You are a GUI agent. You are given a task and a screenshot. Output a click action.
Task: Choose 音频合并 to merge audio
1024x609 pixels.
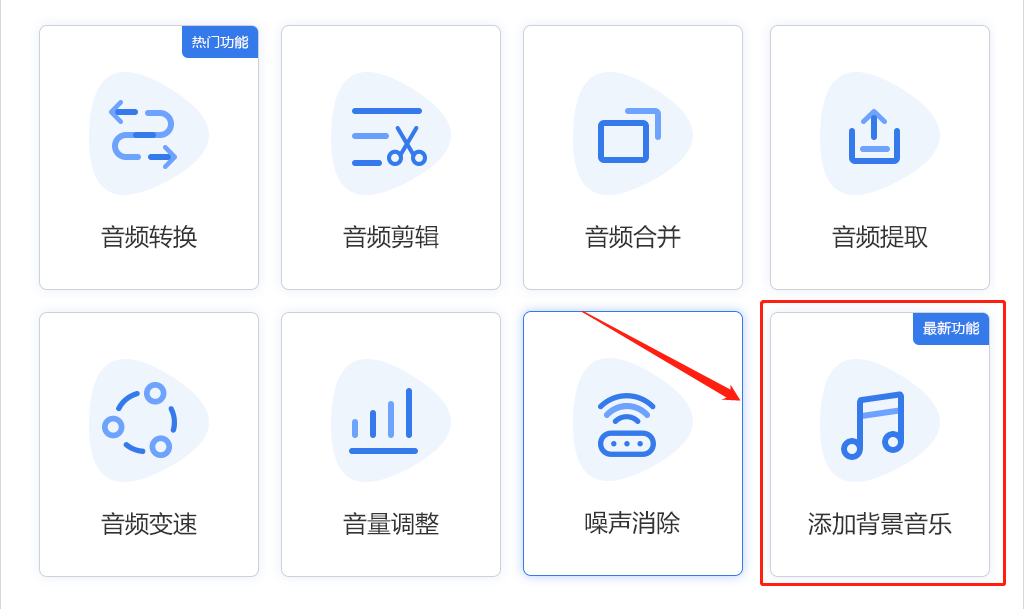(633, 158)
